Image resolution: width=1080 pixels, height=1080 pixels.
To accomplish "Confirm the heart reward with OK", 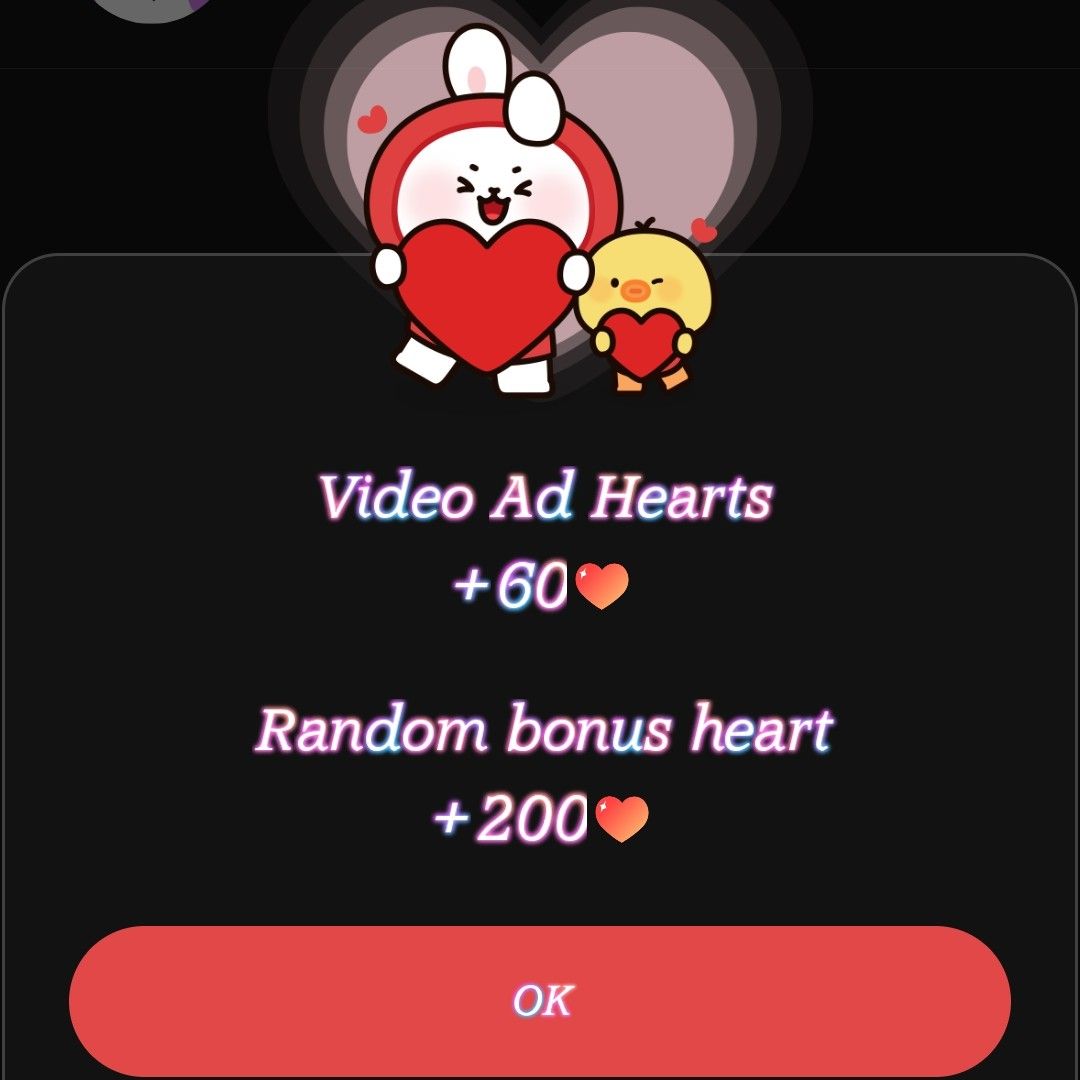I will pos(540,1000).
